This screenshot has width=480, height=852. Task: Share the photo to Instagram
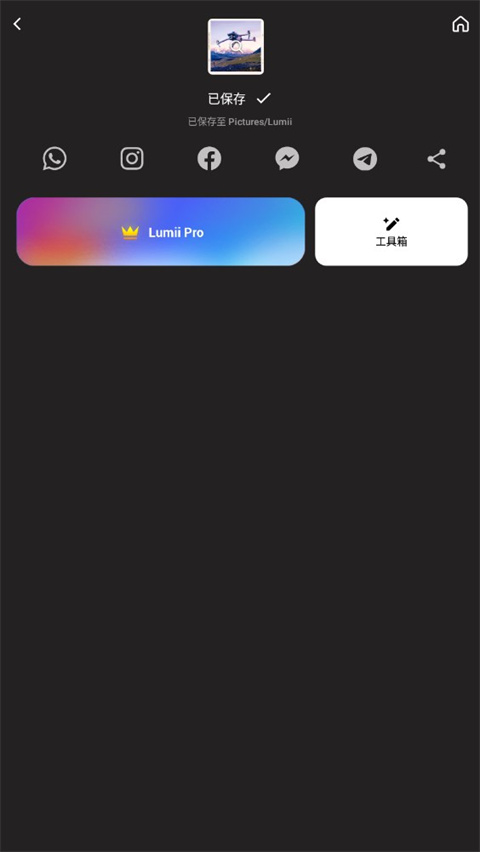click(x=132, y=159)
